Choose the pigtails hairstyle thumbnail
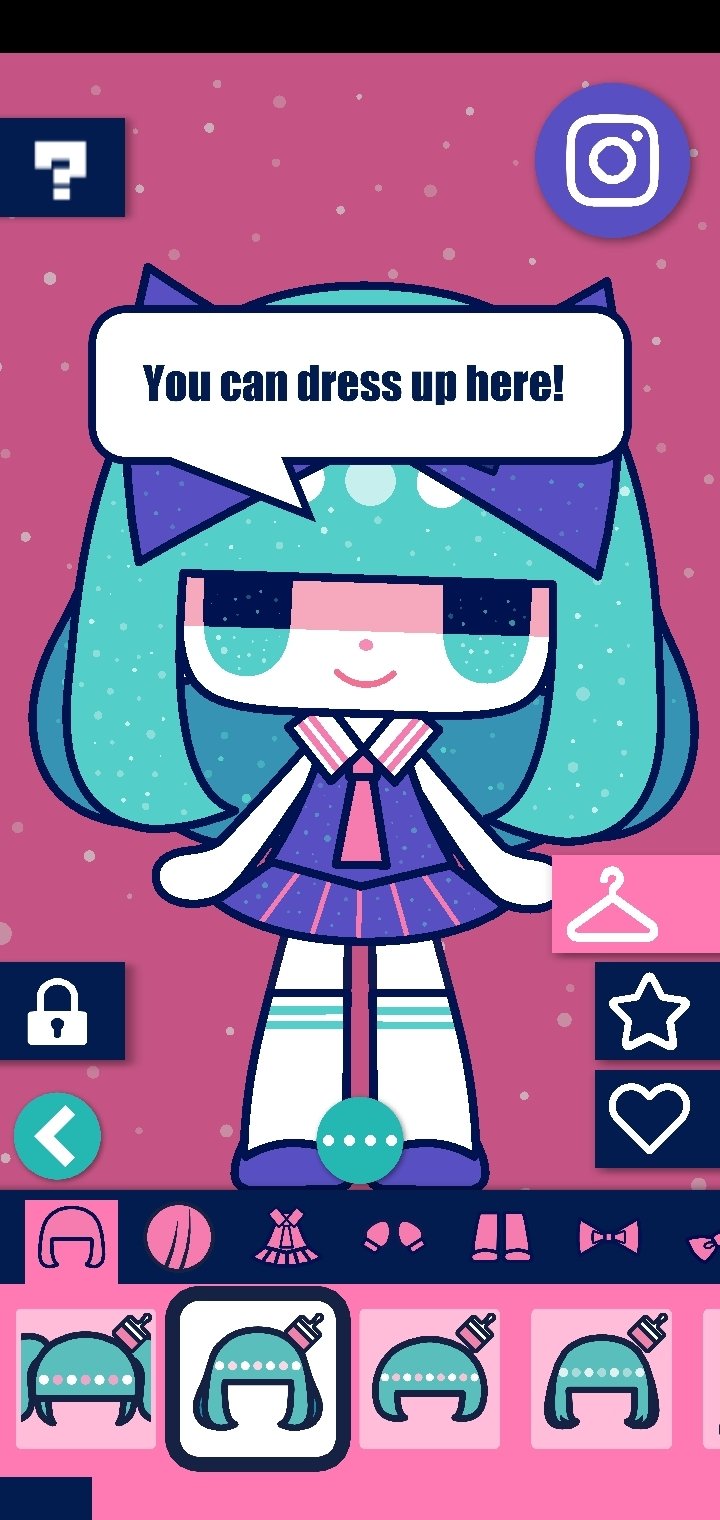 click(x=85, y=1378)
